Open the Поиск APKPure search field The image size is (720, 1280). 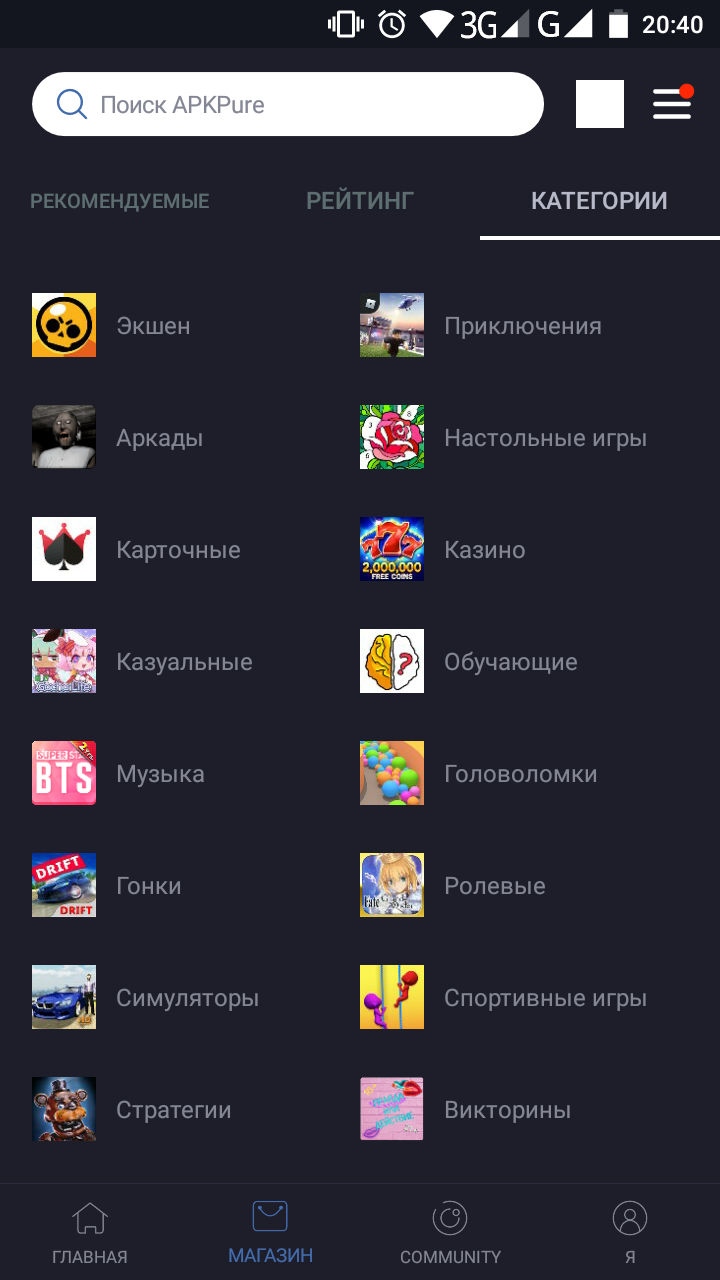click(288, 104)
